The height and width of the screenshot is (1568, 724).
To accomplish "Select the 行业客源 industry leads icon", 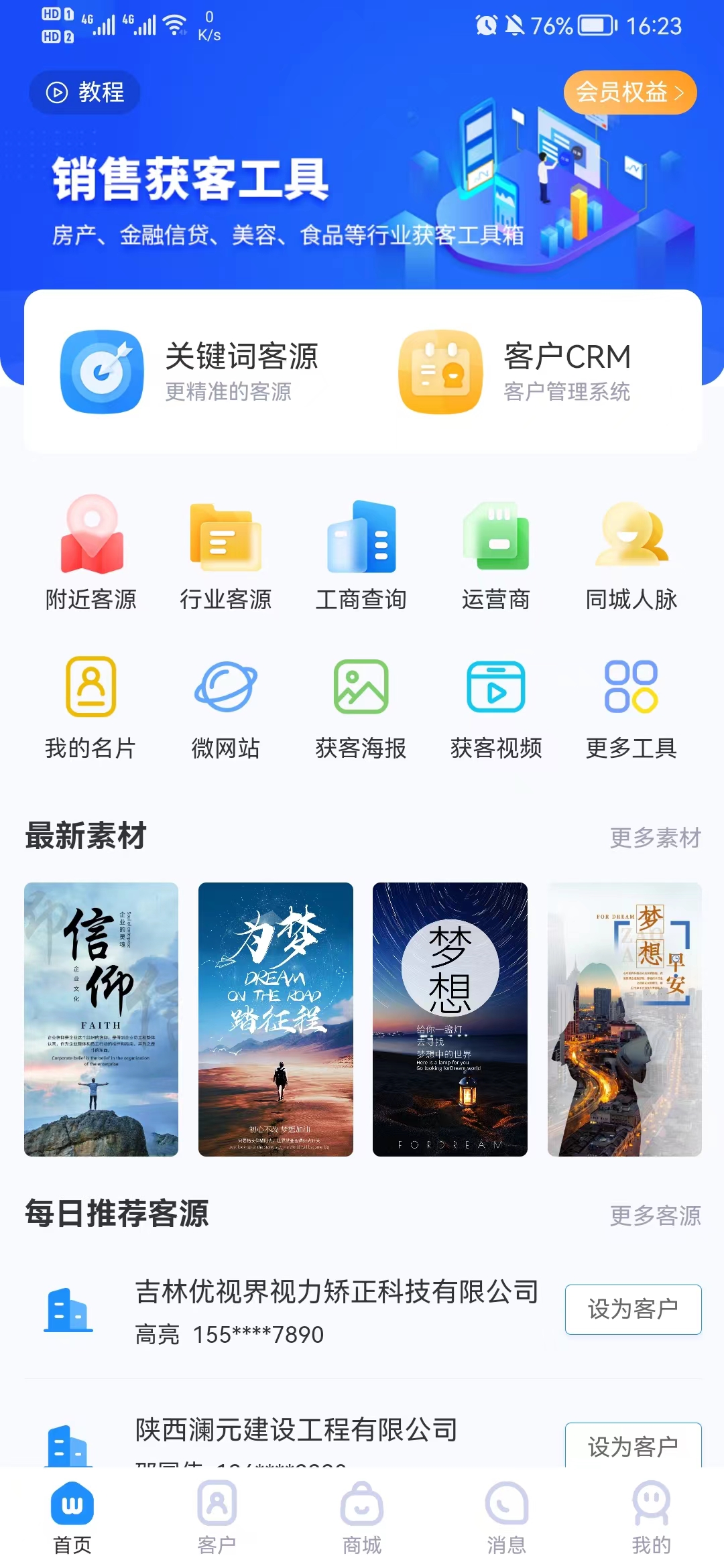I will tap(226, 556).
